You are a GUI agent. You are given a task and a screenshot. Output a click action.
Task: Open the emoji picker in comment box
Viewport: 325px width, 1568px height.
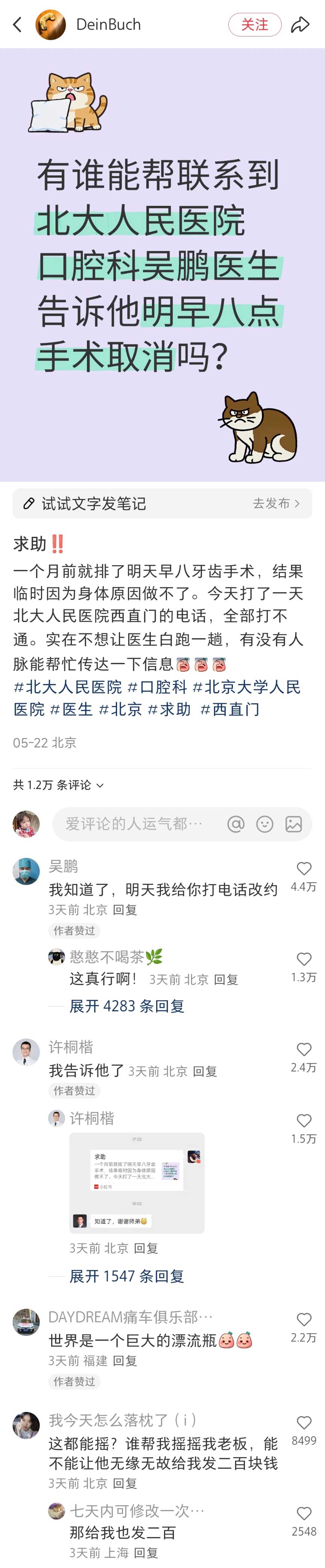click(265, 824)
